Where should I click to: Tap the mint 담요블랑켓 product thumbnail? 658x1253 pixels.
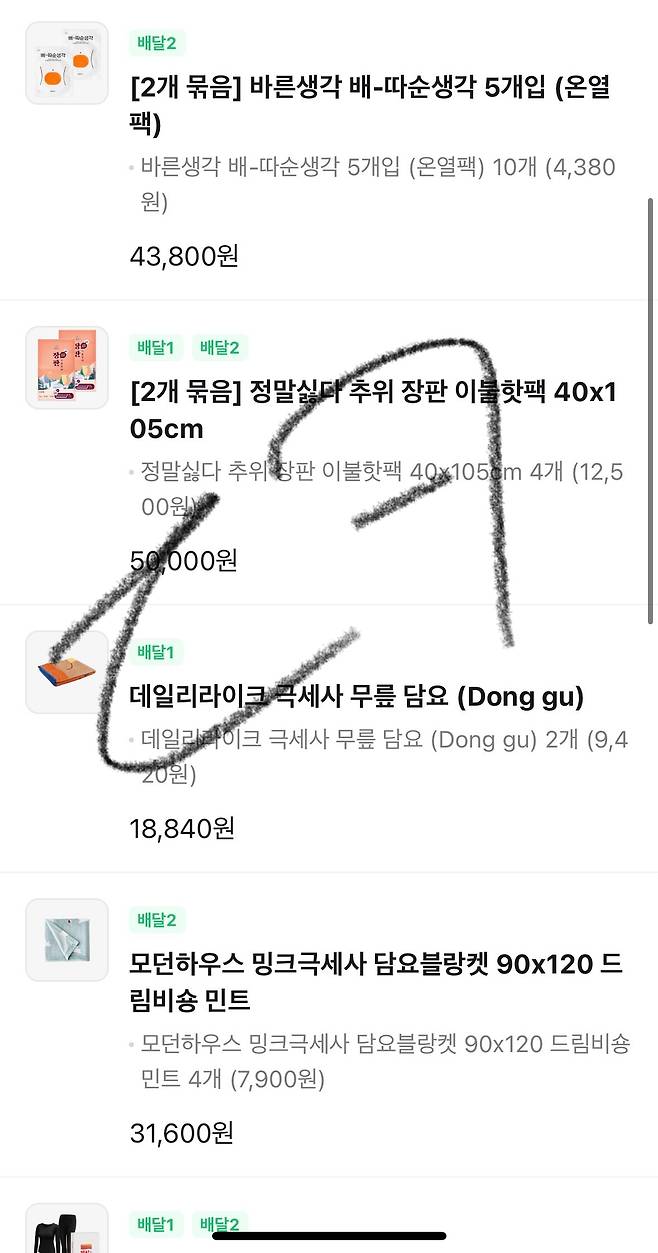(66, 940)
